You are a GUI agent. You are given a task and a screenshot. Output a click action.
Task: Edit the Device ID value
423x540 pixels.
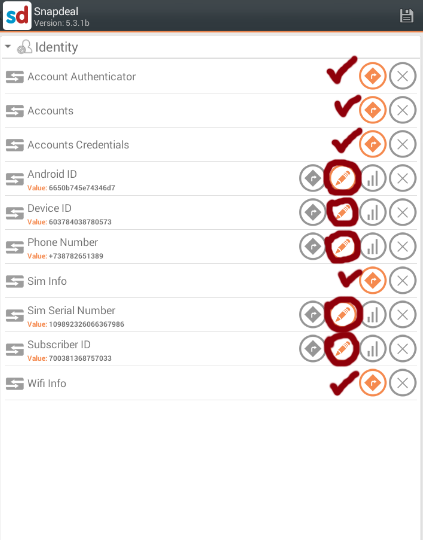pyautogui.click(x=342, y=212)
